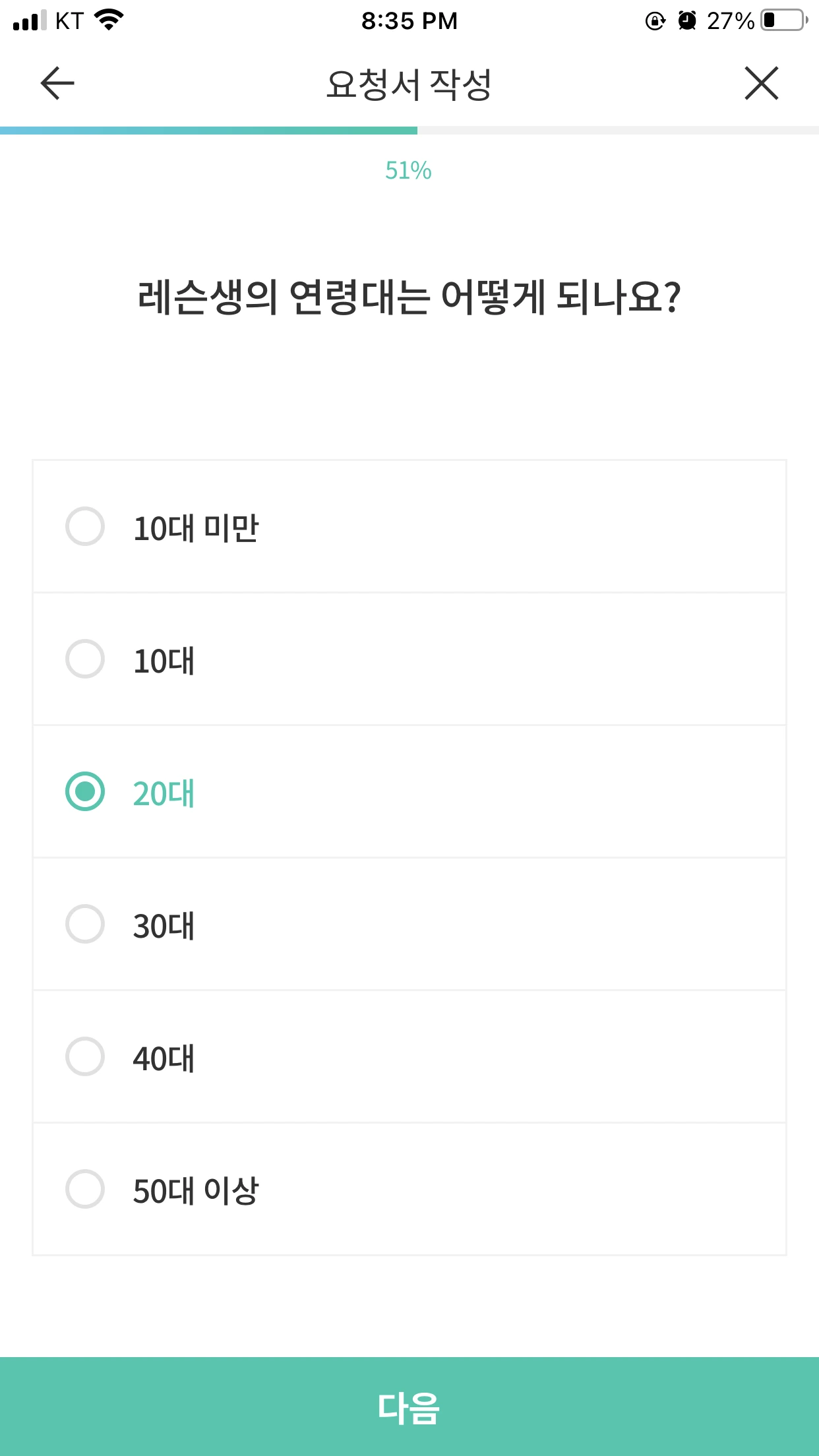Viewport: 819px width, 1456px height.
Task: Tap the X to exit 요청서 작성
Action: (762, 84)
